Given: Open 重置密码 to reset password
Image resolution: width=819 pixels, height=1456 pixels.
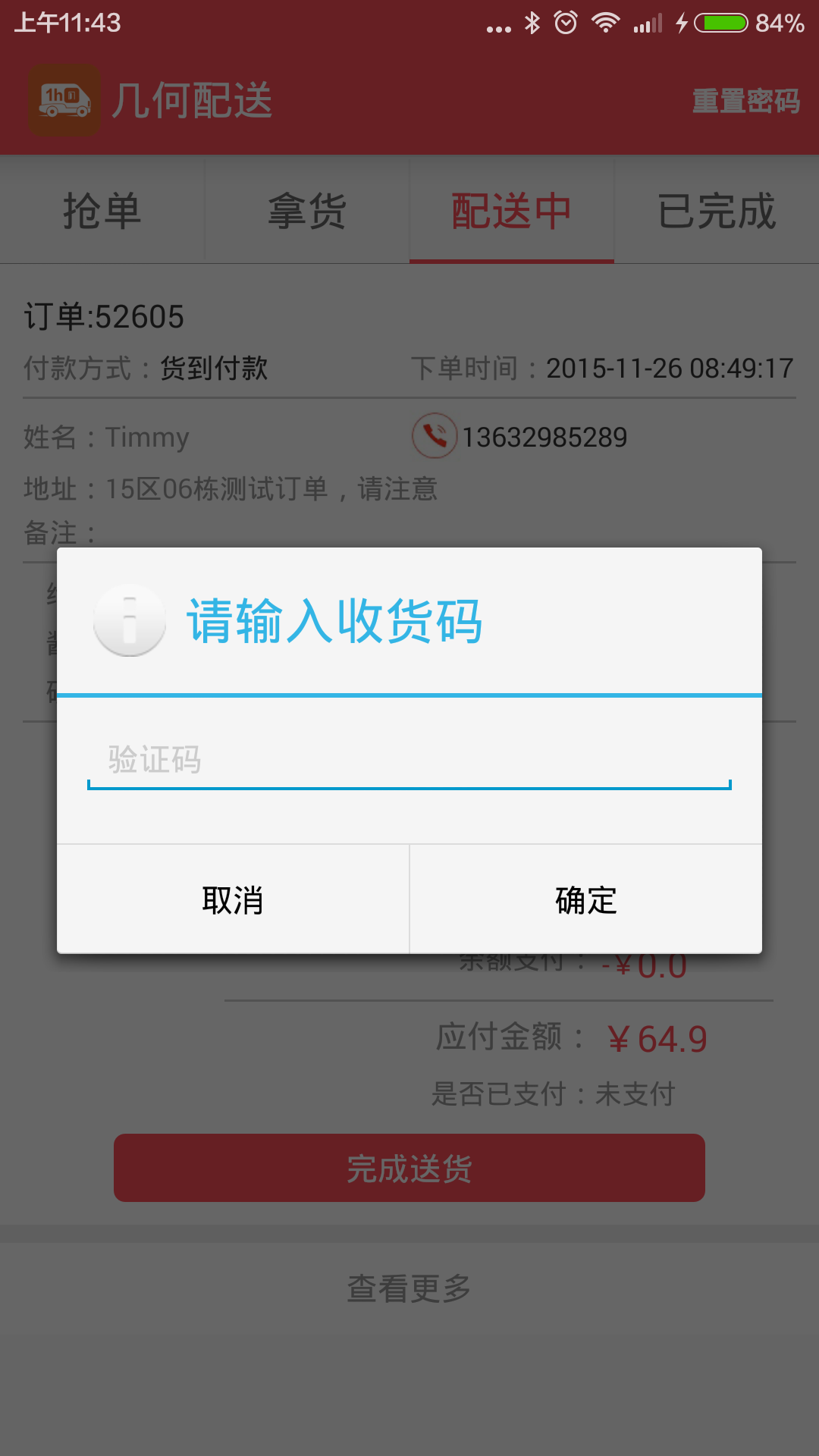Looking at the screenshot, I should pos(745,101).
